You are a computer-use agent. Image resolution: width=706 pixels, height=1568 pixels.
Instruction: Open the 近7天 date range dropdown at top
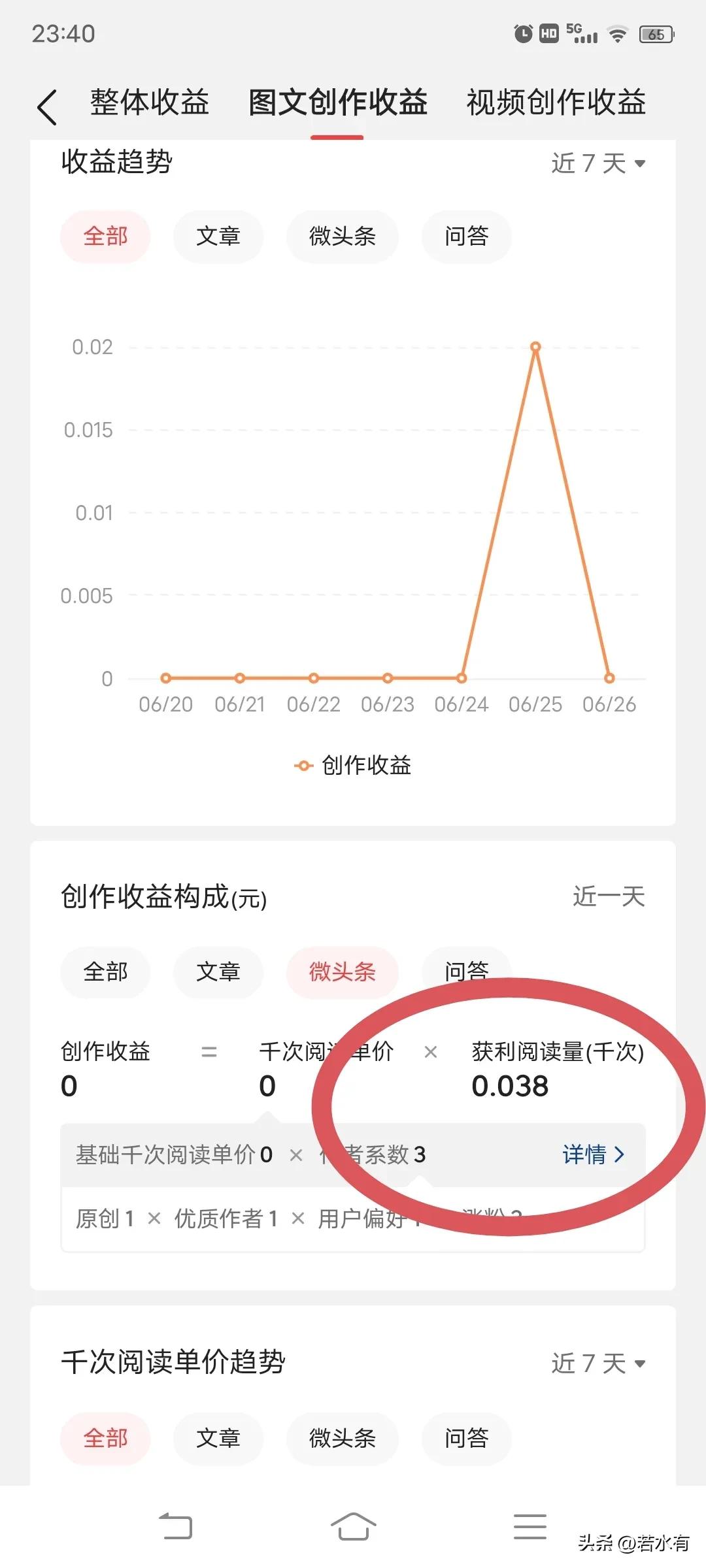tap(598, 163)
